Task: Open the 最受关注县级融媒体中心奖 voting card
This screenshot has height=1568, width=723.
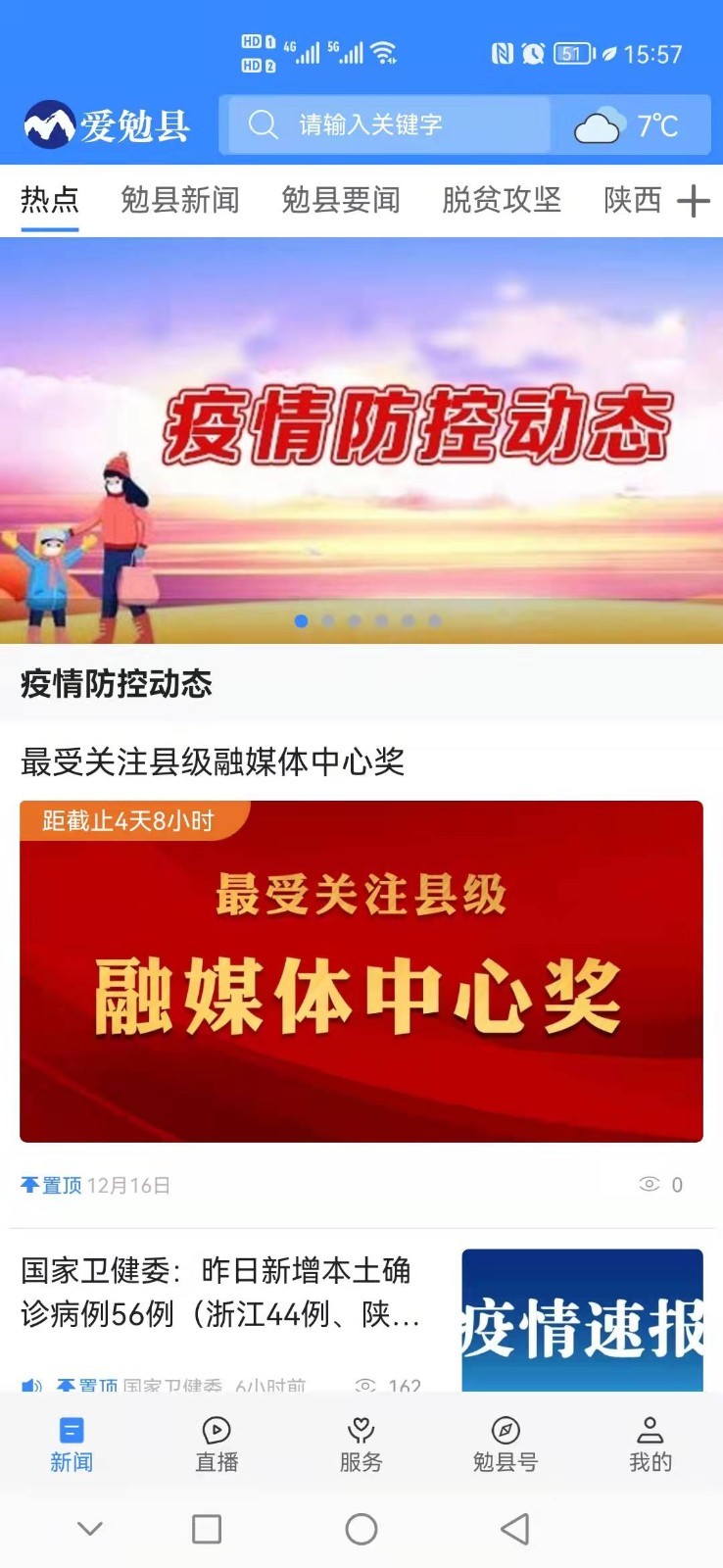Action: [x=361, y=971]
